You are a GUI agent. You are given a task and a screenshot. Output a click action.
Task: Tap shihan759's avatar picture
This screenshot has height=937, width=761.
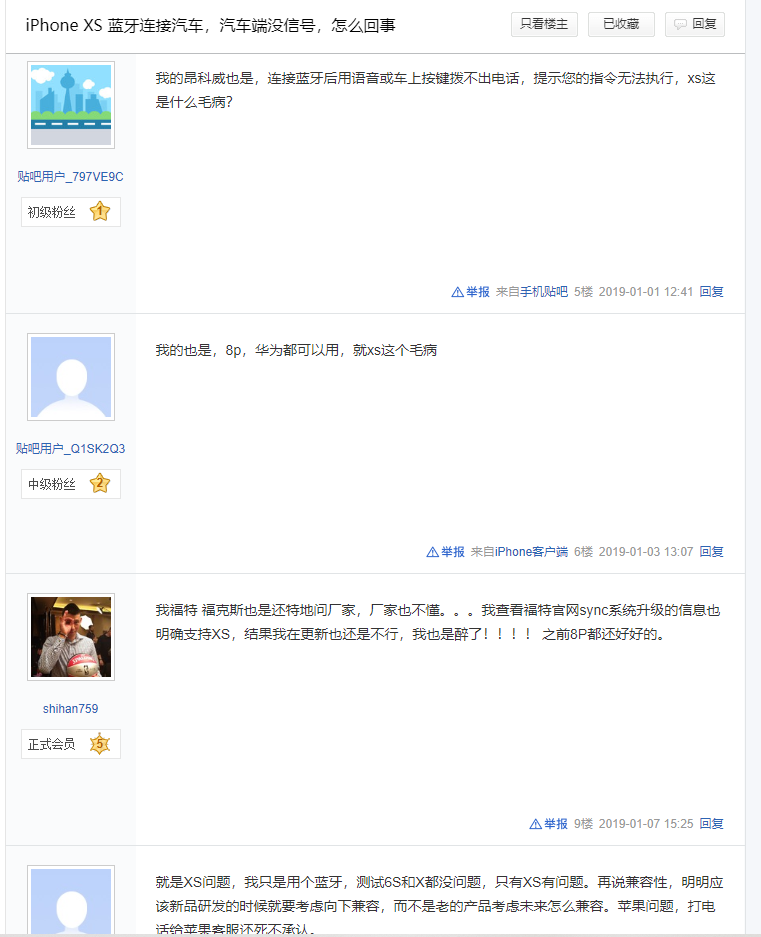point(70,637)
